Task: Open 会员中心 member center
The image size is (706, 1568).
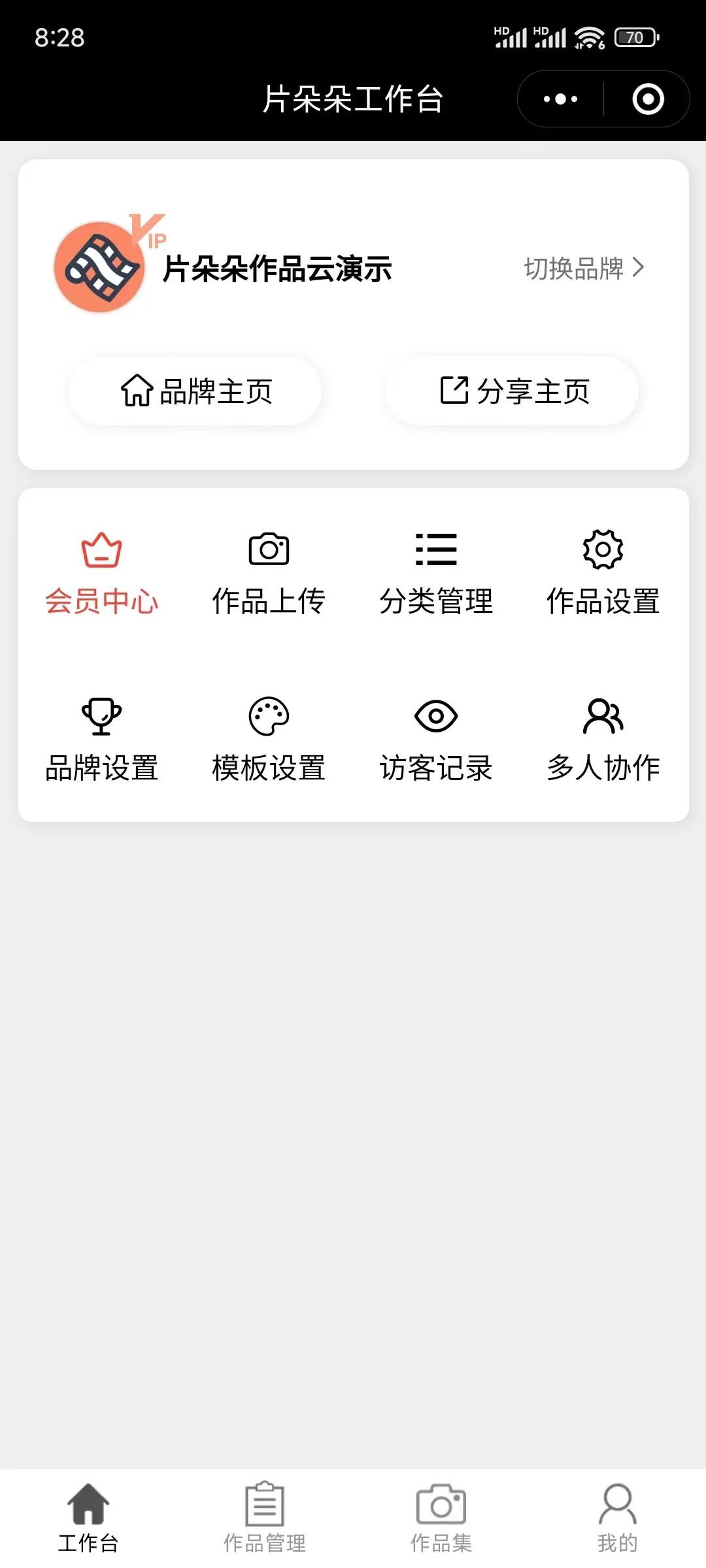Action: [x=101, y=574]
